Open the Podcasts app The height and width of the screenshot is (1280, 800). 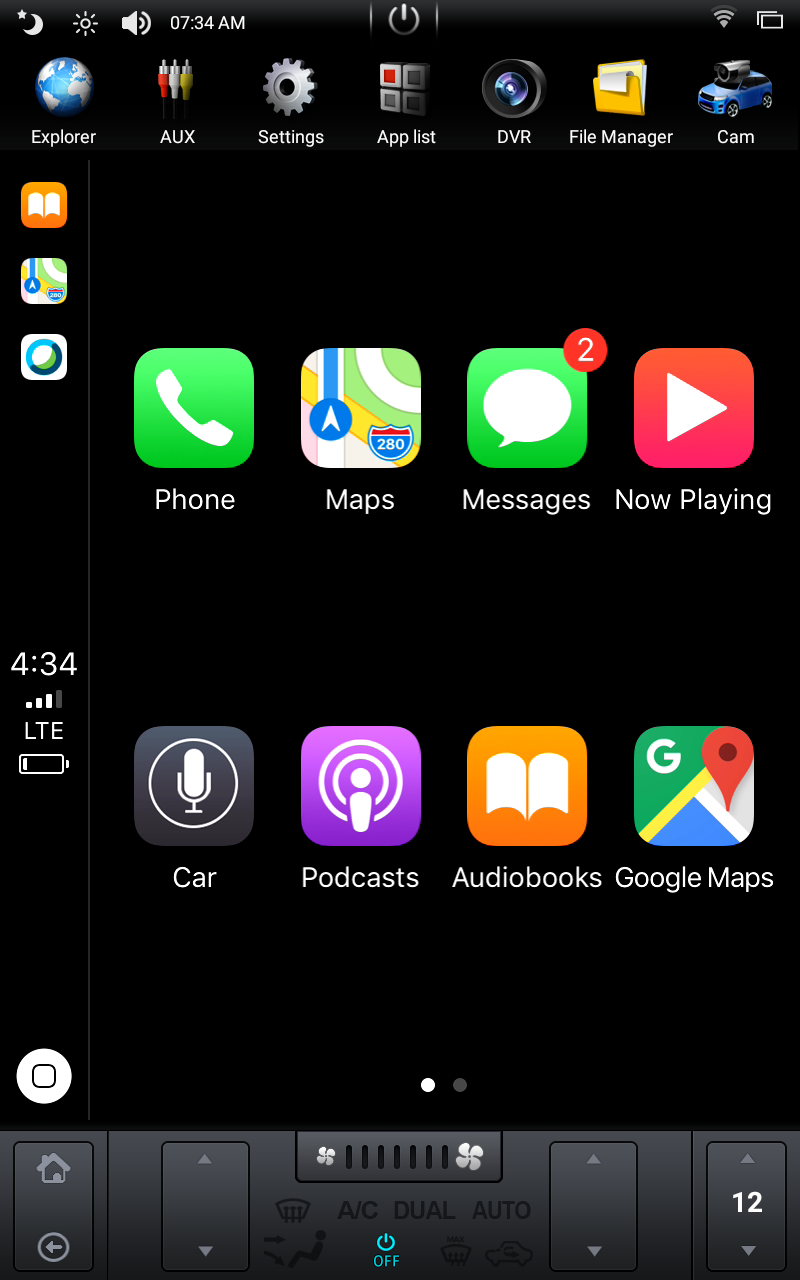point(360,785)
